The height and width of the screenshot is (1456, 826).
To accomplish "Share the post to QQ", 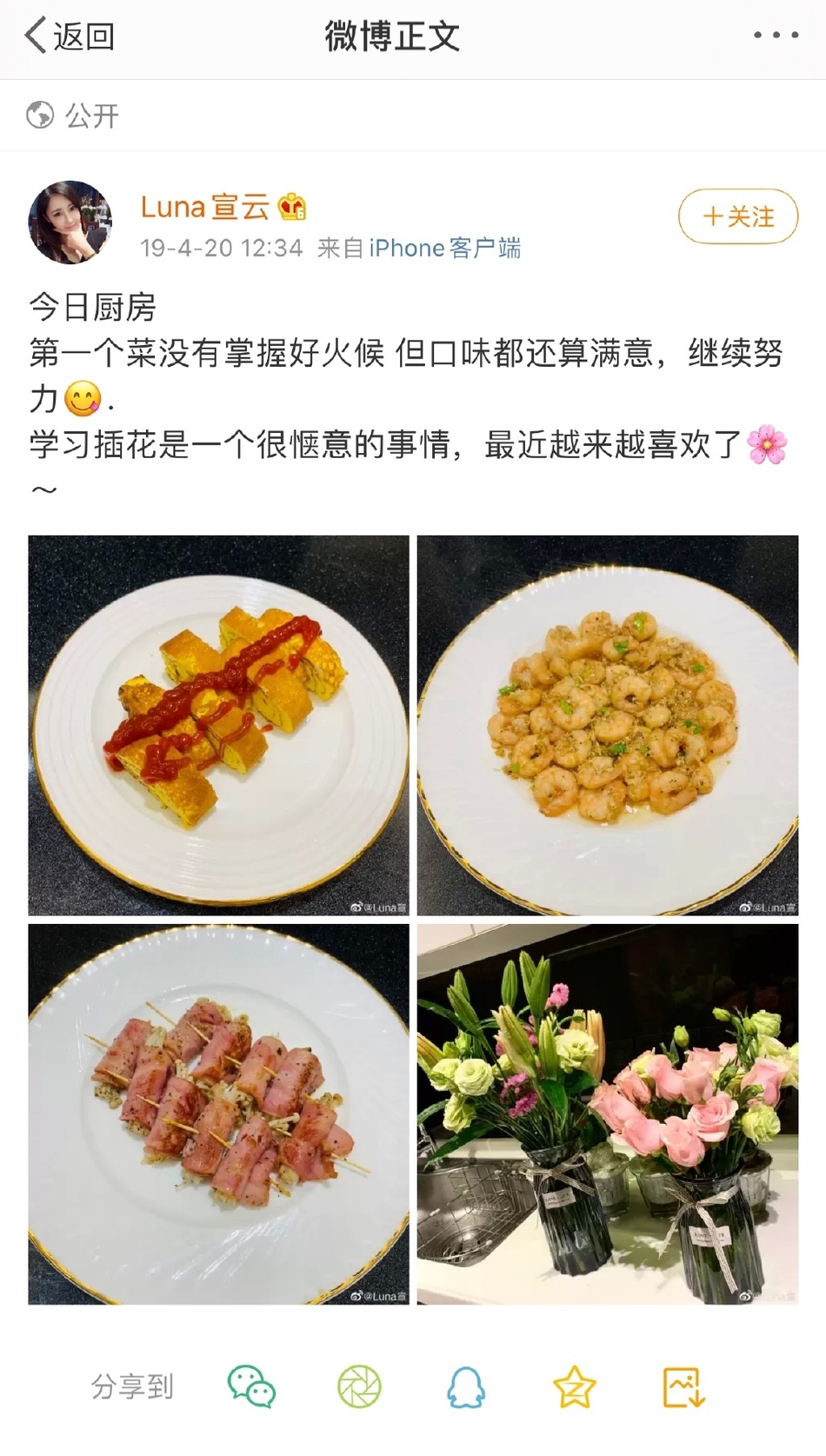I will (466, 1386).
